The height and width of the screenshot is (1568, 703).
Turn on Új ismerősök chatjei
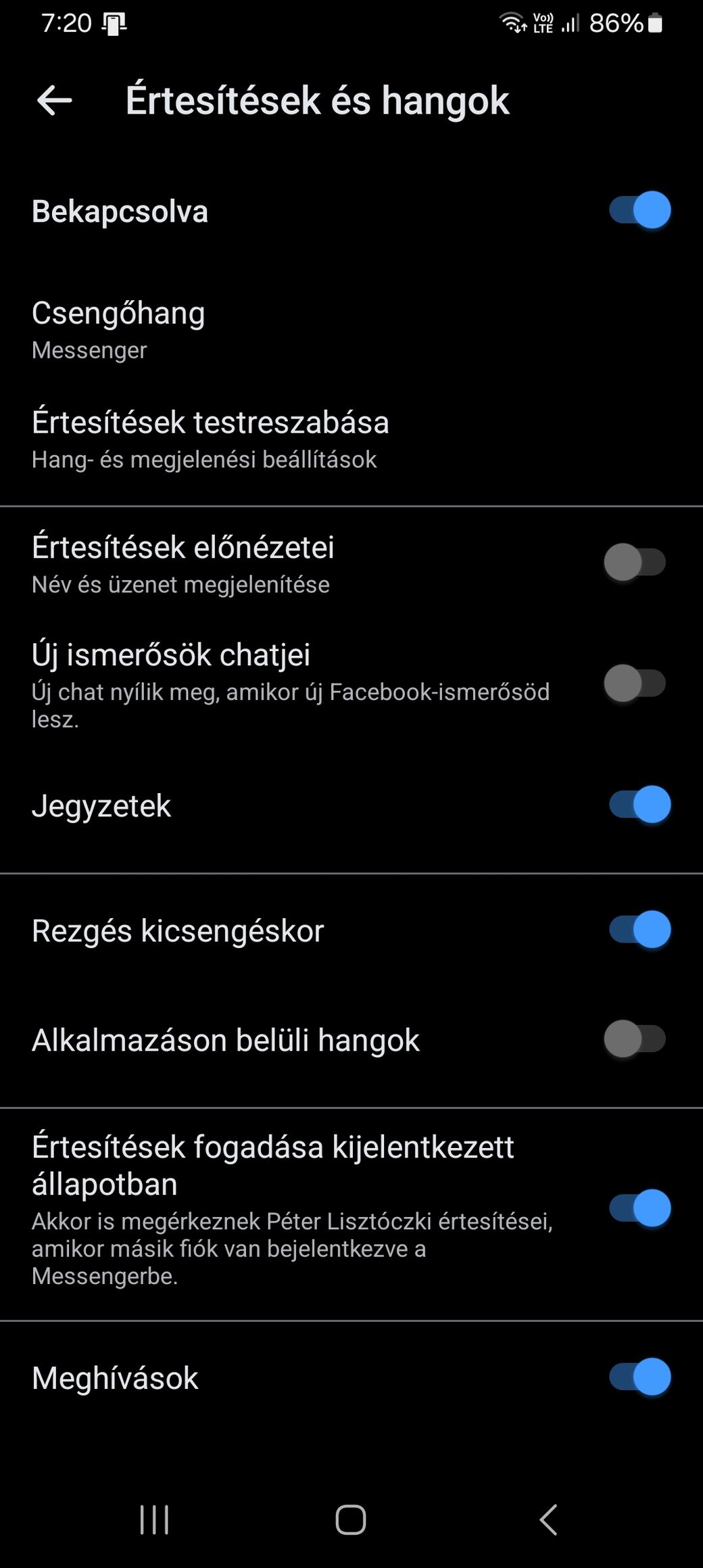click(x=635, y=683)
